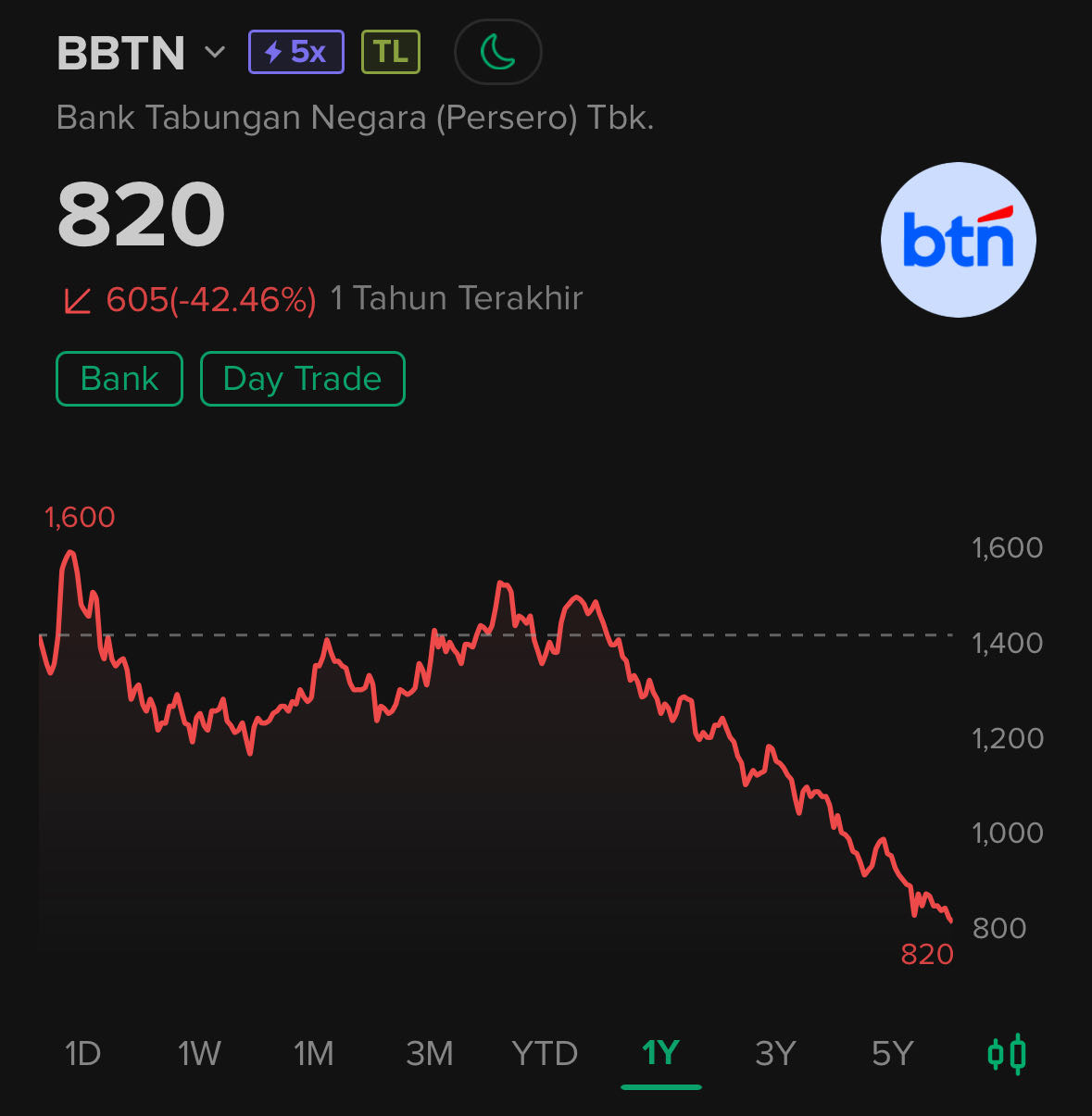This screenshot has height=1116, width=1092.
Task: Click the red downward trend arrow icon
Action: (78, 298)
